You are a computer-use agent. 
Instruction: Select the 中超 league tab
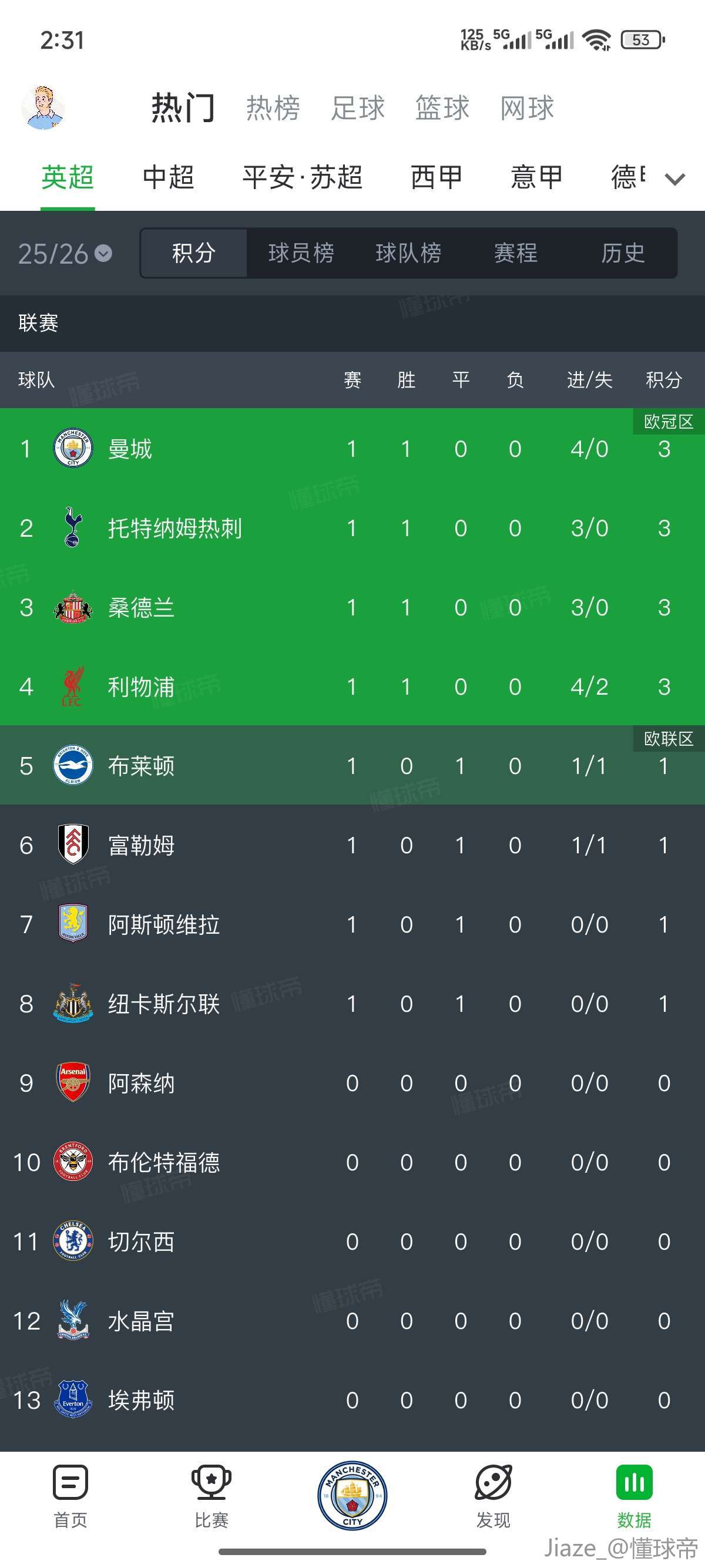coord(169,177)
